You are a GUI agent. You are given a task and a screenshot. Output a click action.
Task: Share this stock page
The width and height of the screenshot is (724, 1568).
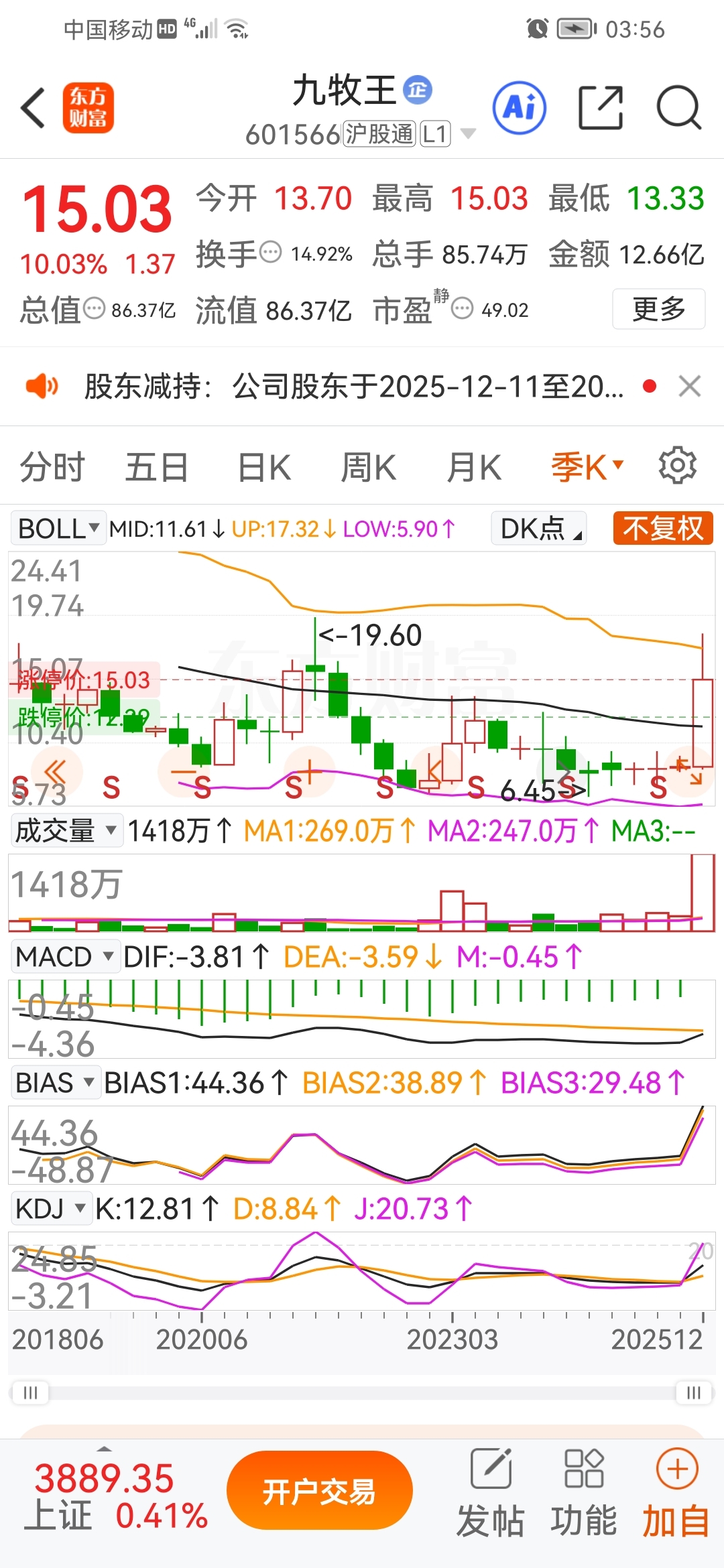click(600, 107)
